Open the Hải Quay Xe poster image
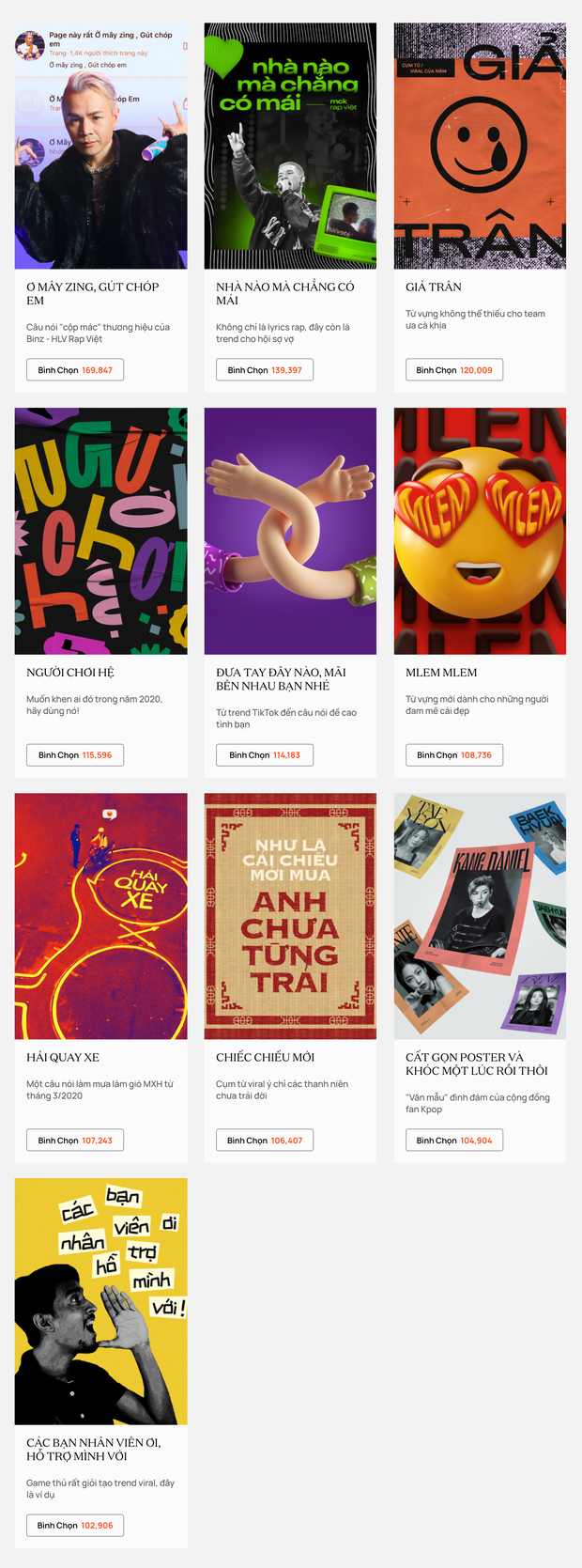582x1568 pixels. [100, 916]
